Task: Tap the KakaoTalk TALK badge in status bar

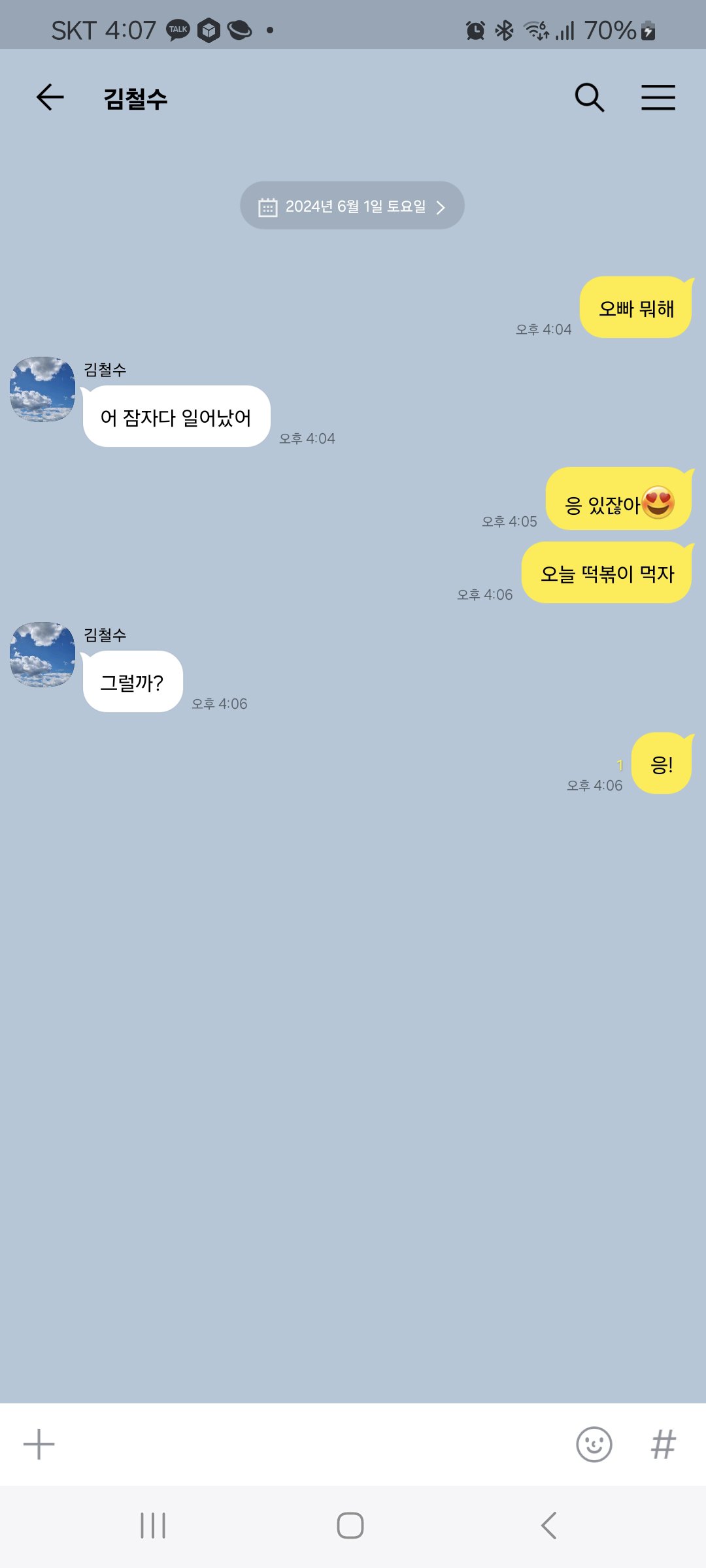Action: pyautogui.click(x=177, y=29)
